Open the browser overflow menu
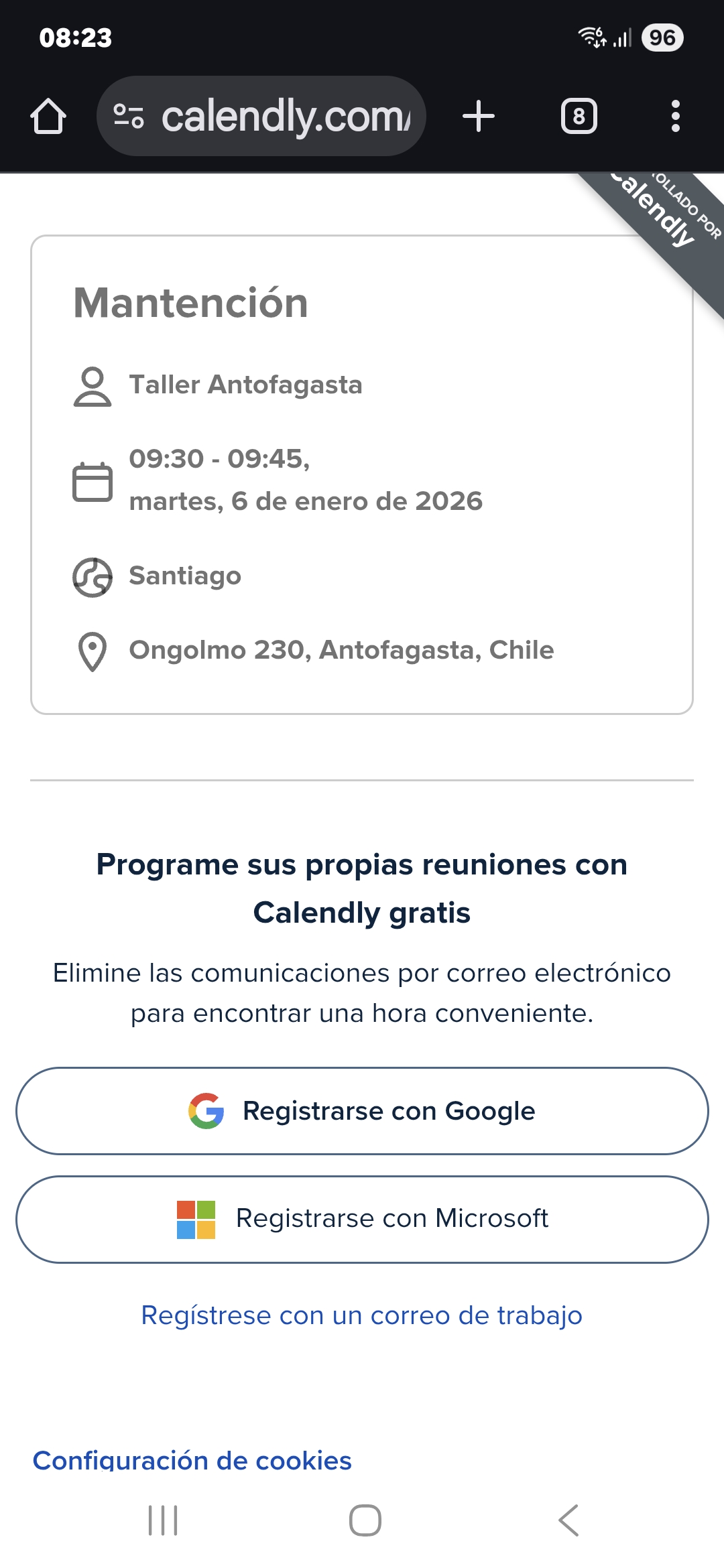 (x=675, y=117)
